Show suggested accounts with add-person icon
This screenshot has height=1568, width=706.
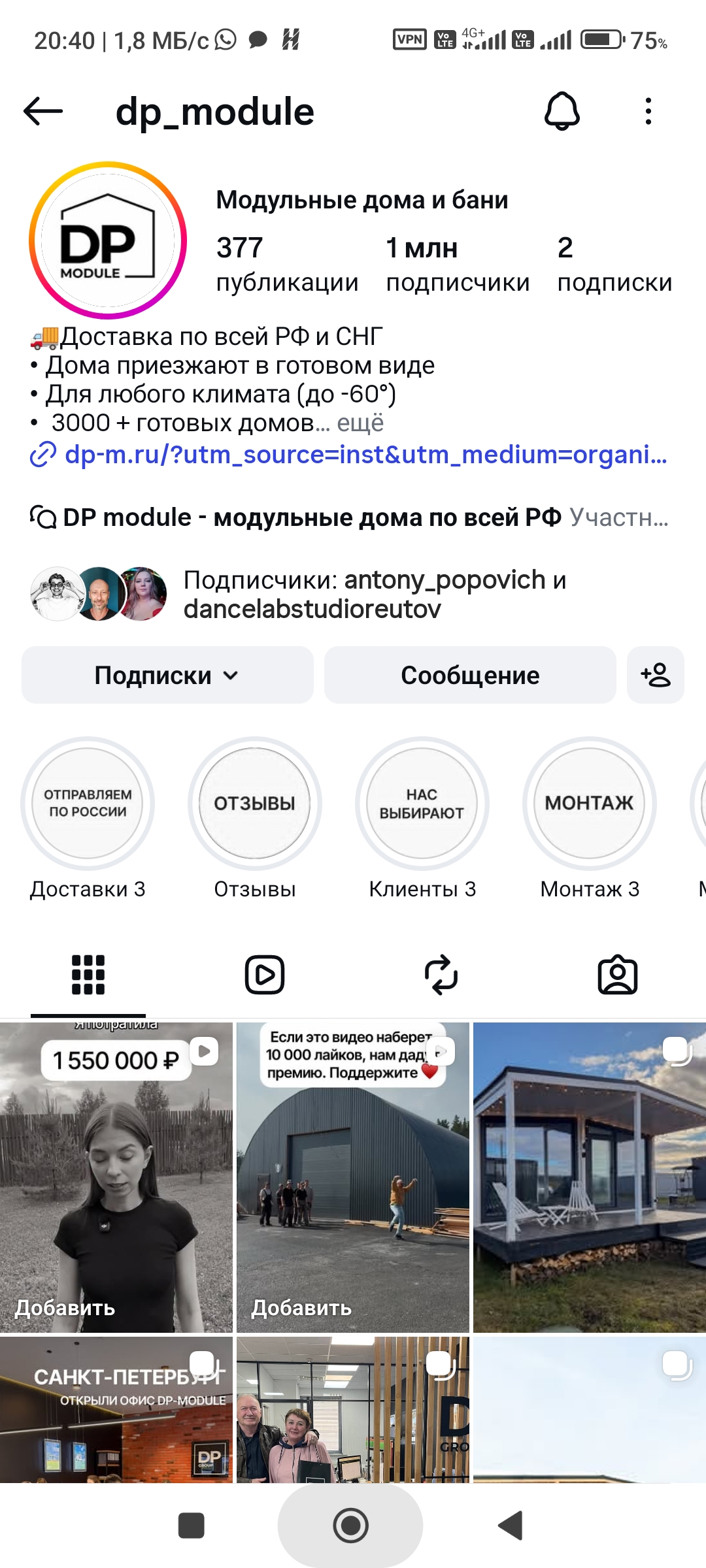[656, 675]
